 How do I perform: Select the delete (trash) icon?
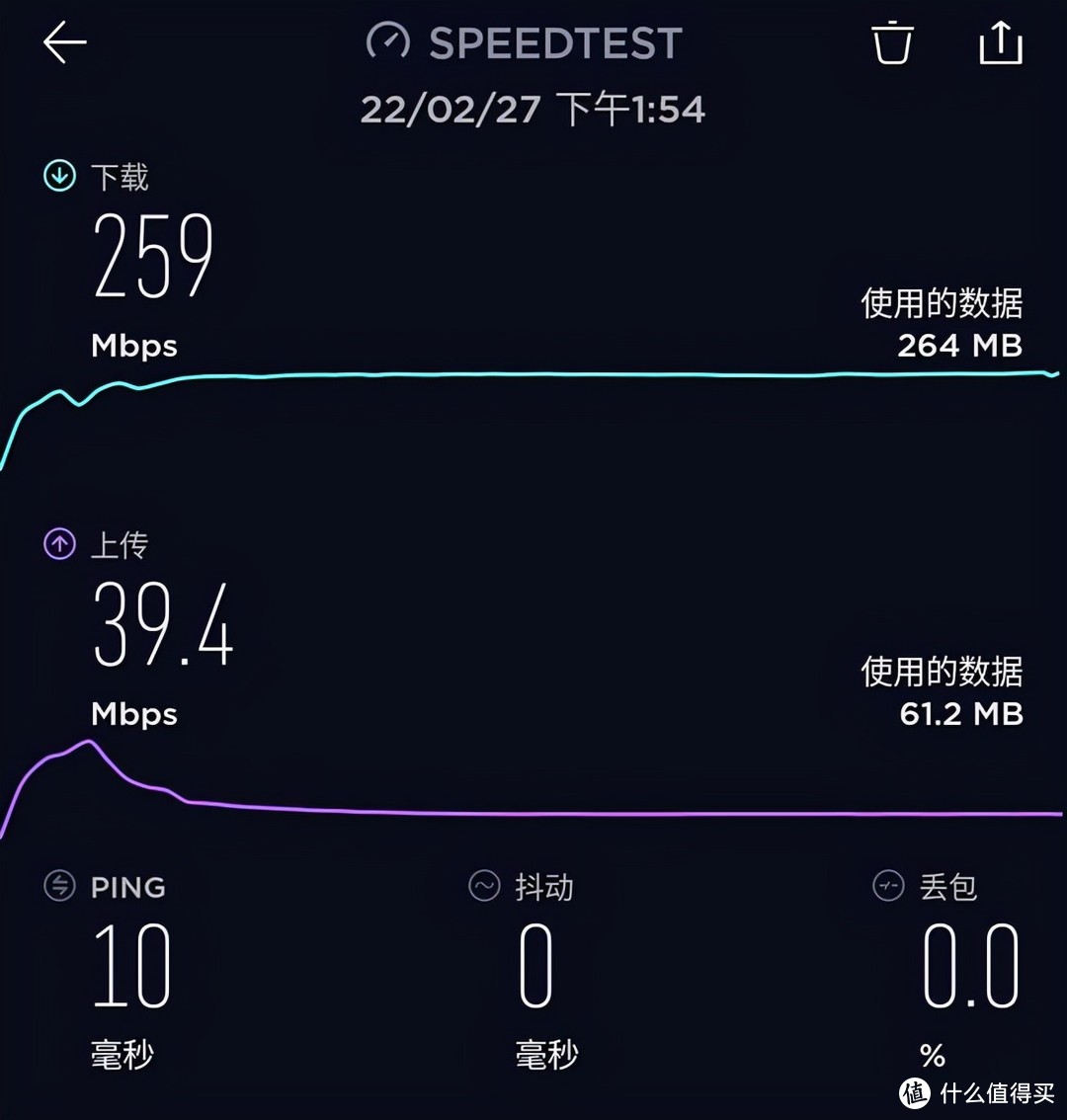[x=892, y=43]
